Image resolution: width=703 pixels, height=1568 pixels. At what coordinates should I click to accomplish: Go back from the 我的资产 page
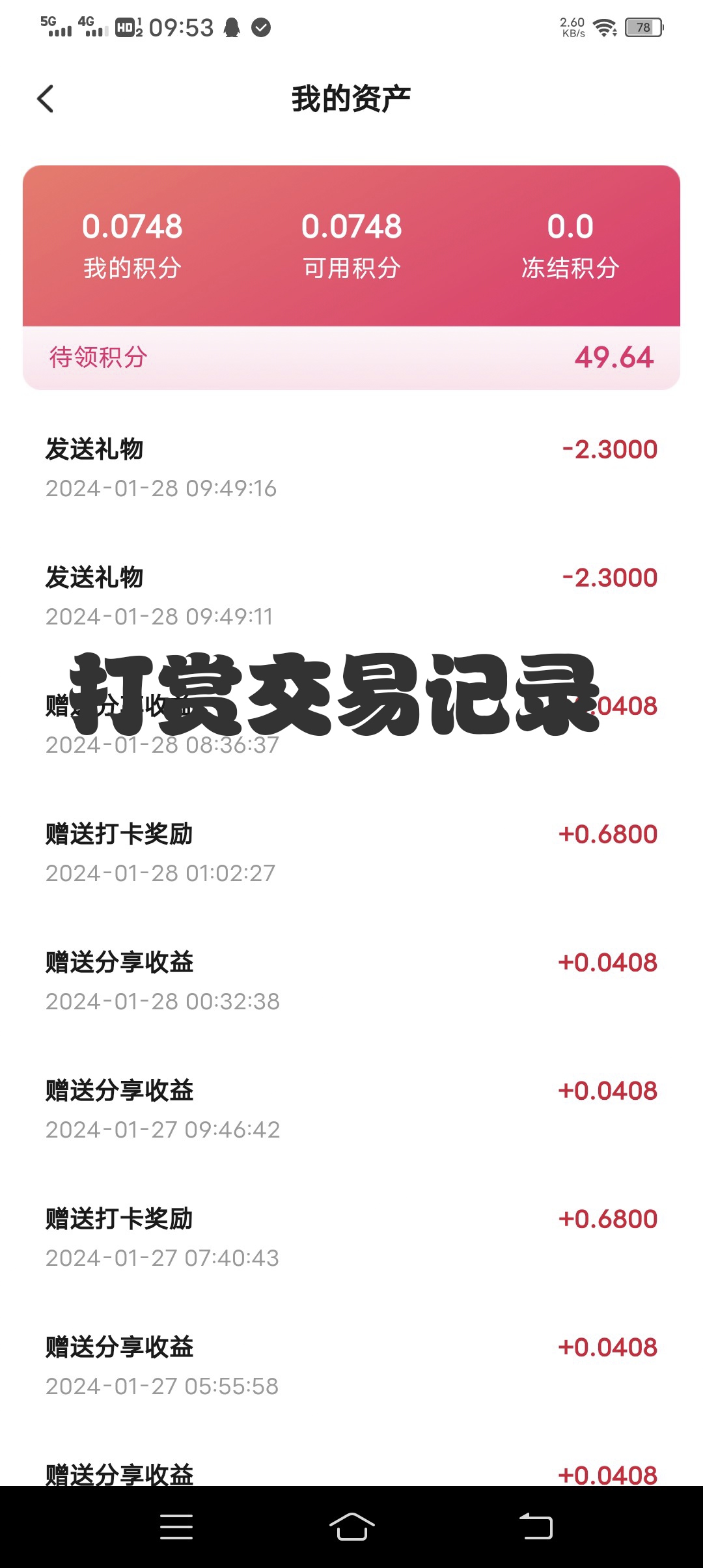point(46,99)
